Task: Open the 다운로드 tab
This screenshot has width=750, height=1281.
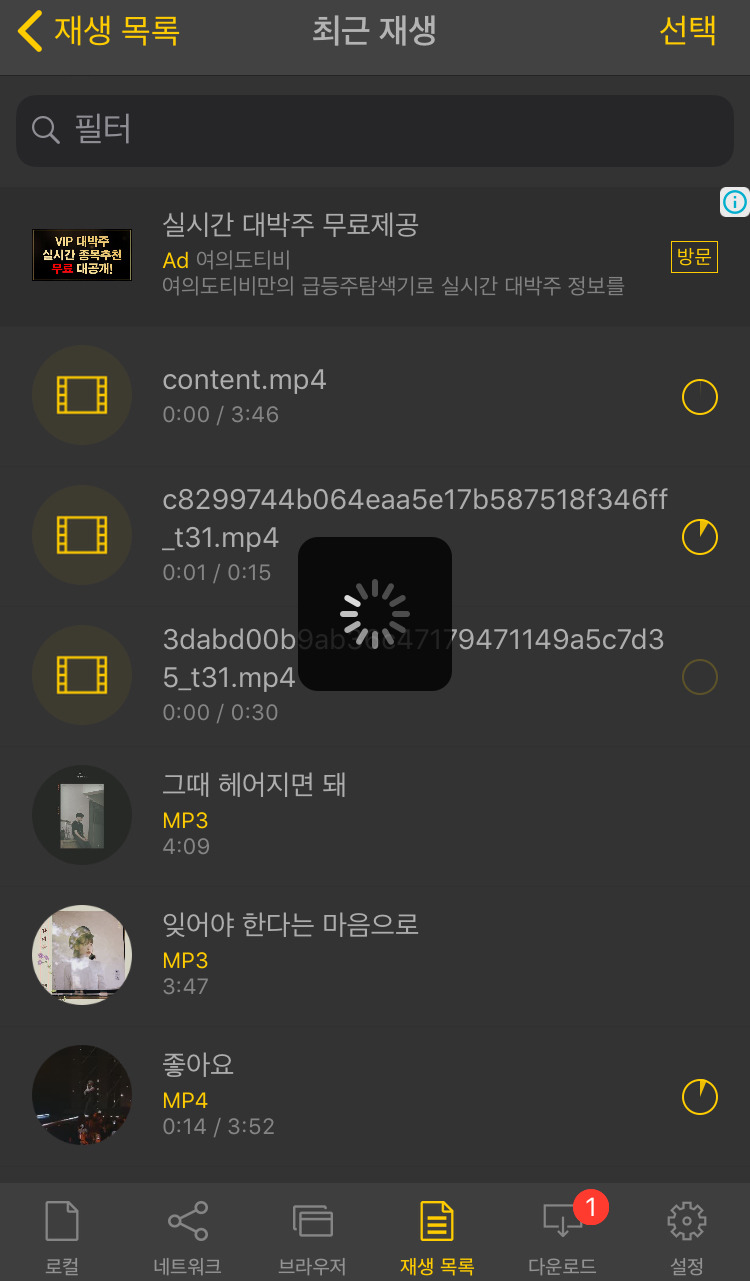Action: click(x=562, y=1236)
